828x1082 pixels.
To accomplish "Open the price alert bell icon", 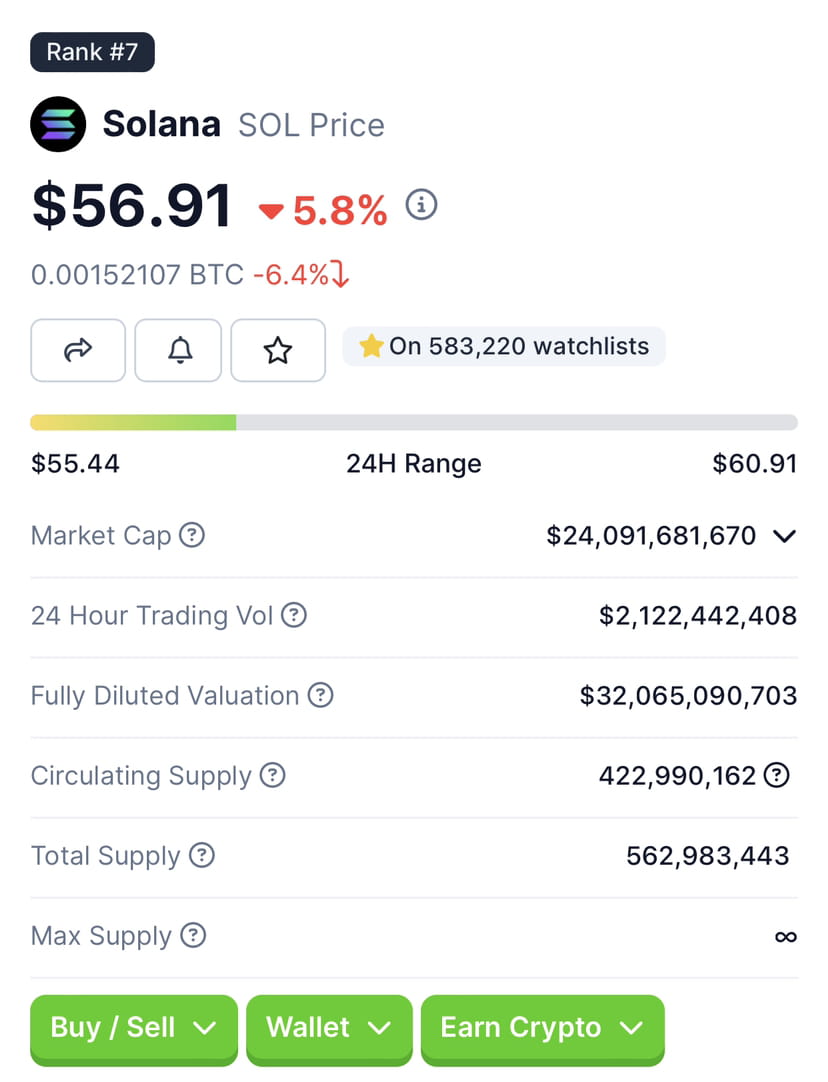I will click(177, 350).
